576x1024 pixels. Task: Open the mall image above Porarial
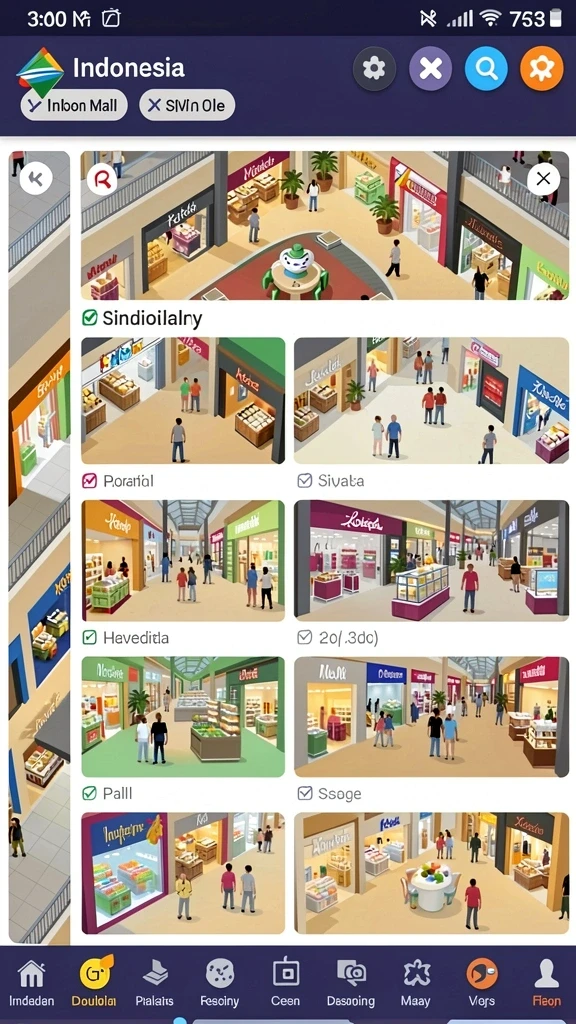184,400
